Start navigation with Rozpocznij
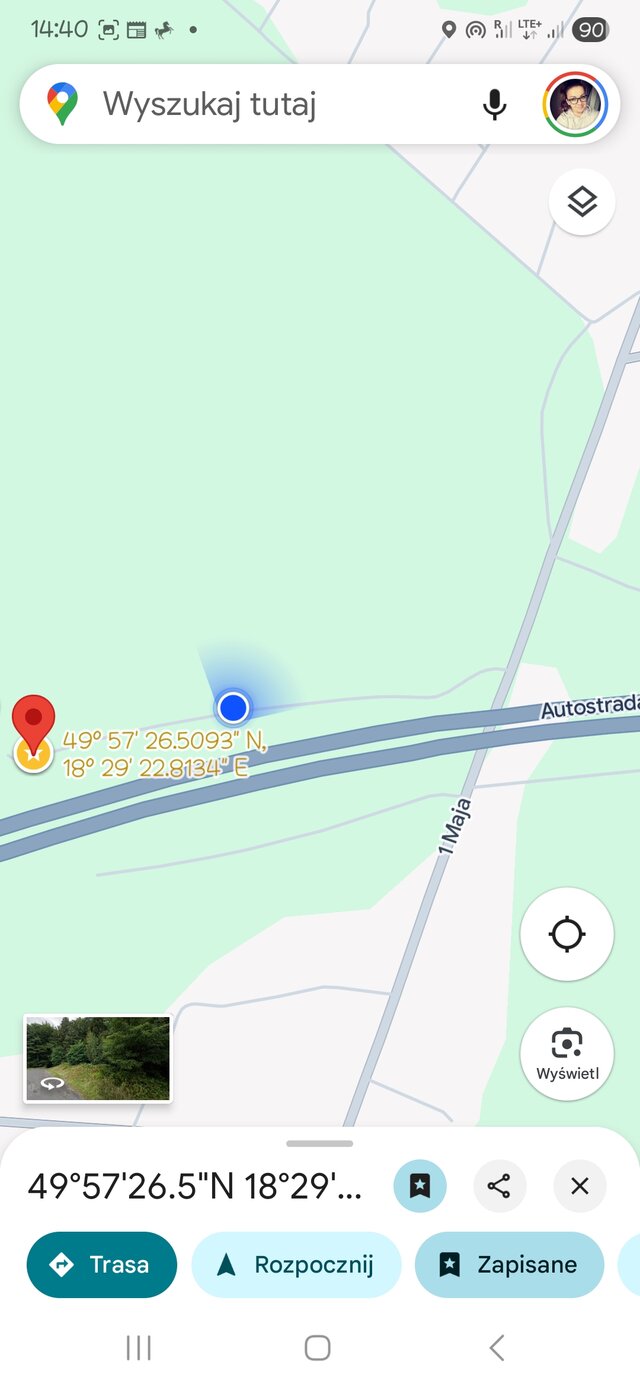The width and height of the screenshot is (640, 1387). (x=296, y=1264)
